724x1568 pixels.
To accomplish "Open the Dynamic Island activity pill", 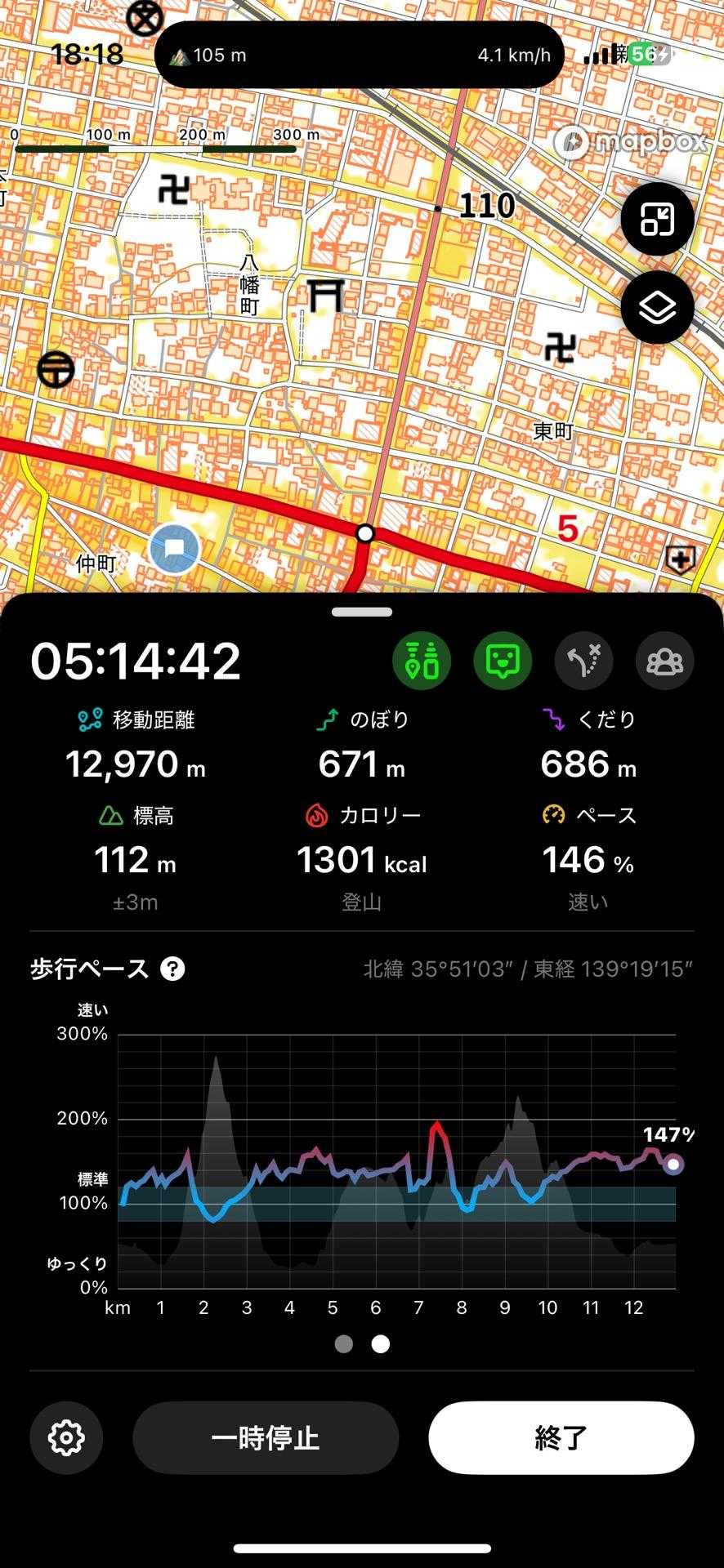I will point(359,55).
